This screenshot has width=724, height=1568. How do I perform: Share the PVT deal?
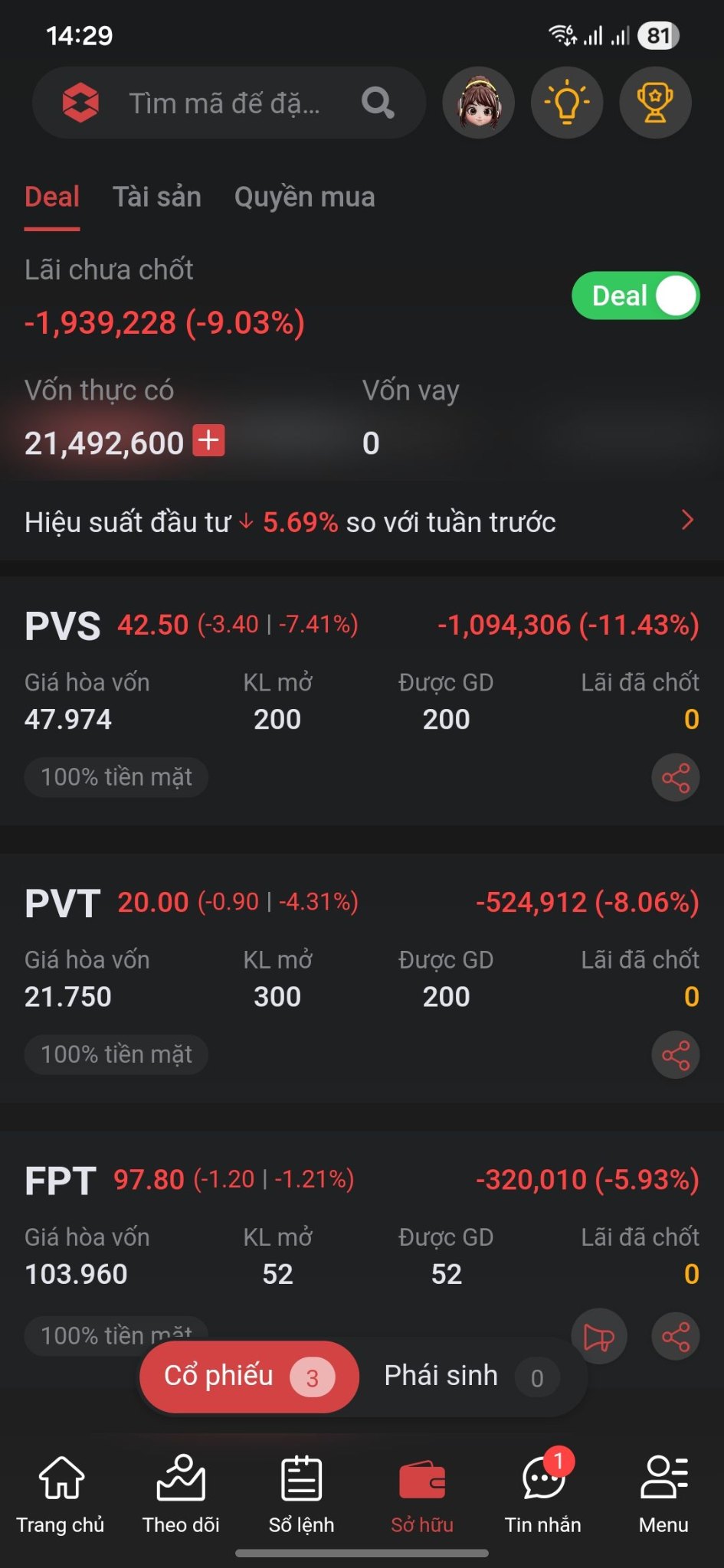click(x=675, y=1055)
